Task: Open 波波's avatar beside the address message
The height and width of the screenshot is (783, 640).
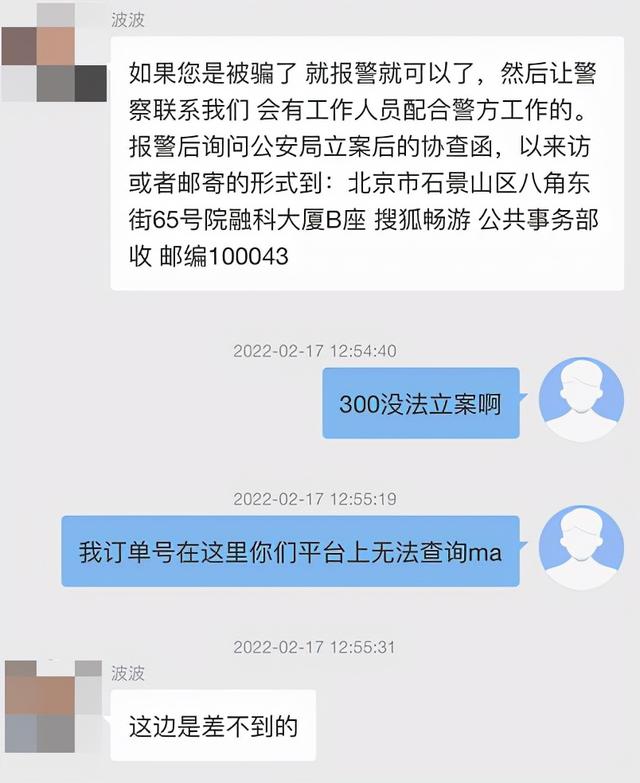Action: pyautogui.click(x=53, y=52)
